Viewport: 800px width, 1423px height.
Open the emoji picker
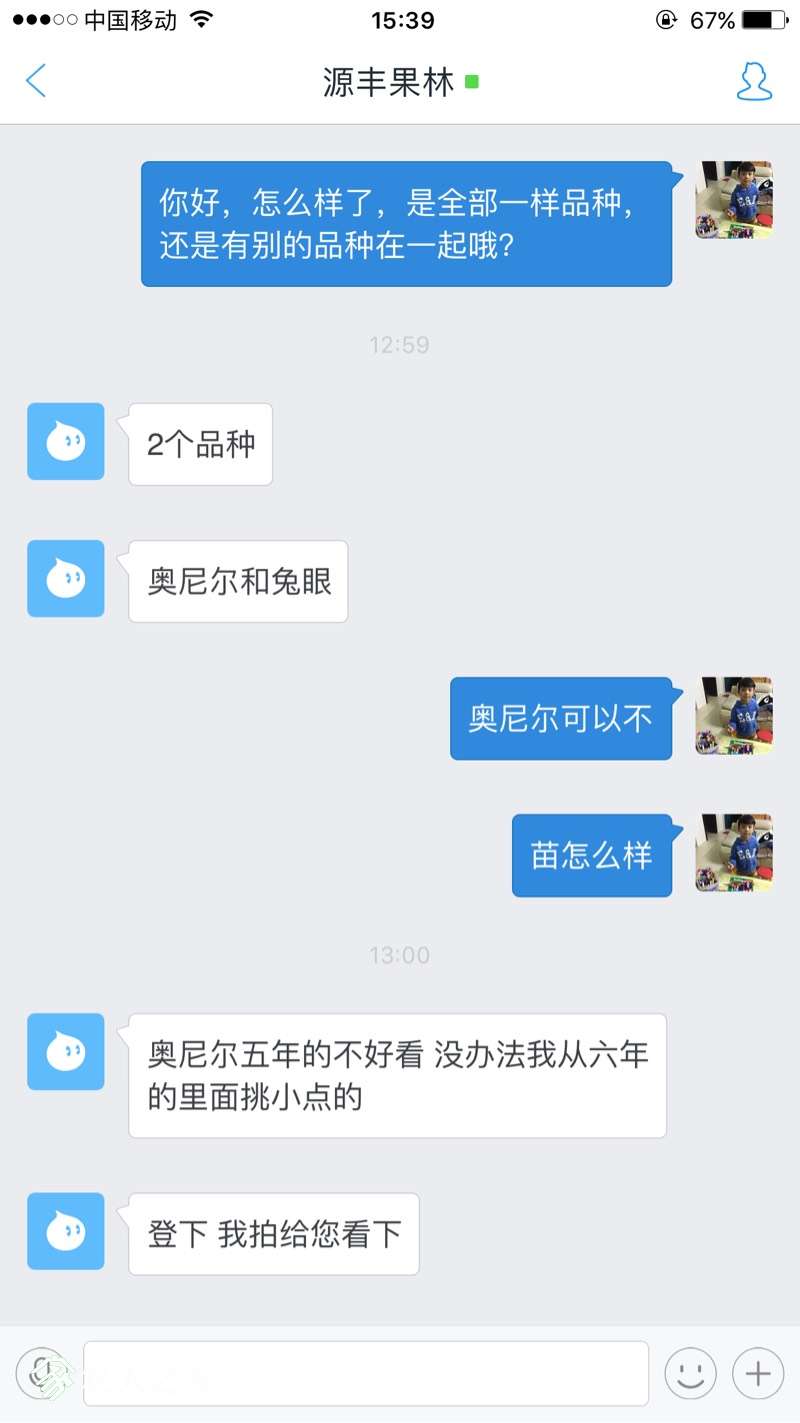690,1374
